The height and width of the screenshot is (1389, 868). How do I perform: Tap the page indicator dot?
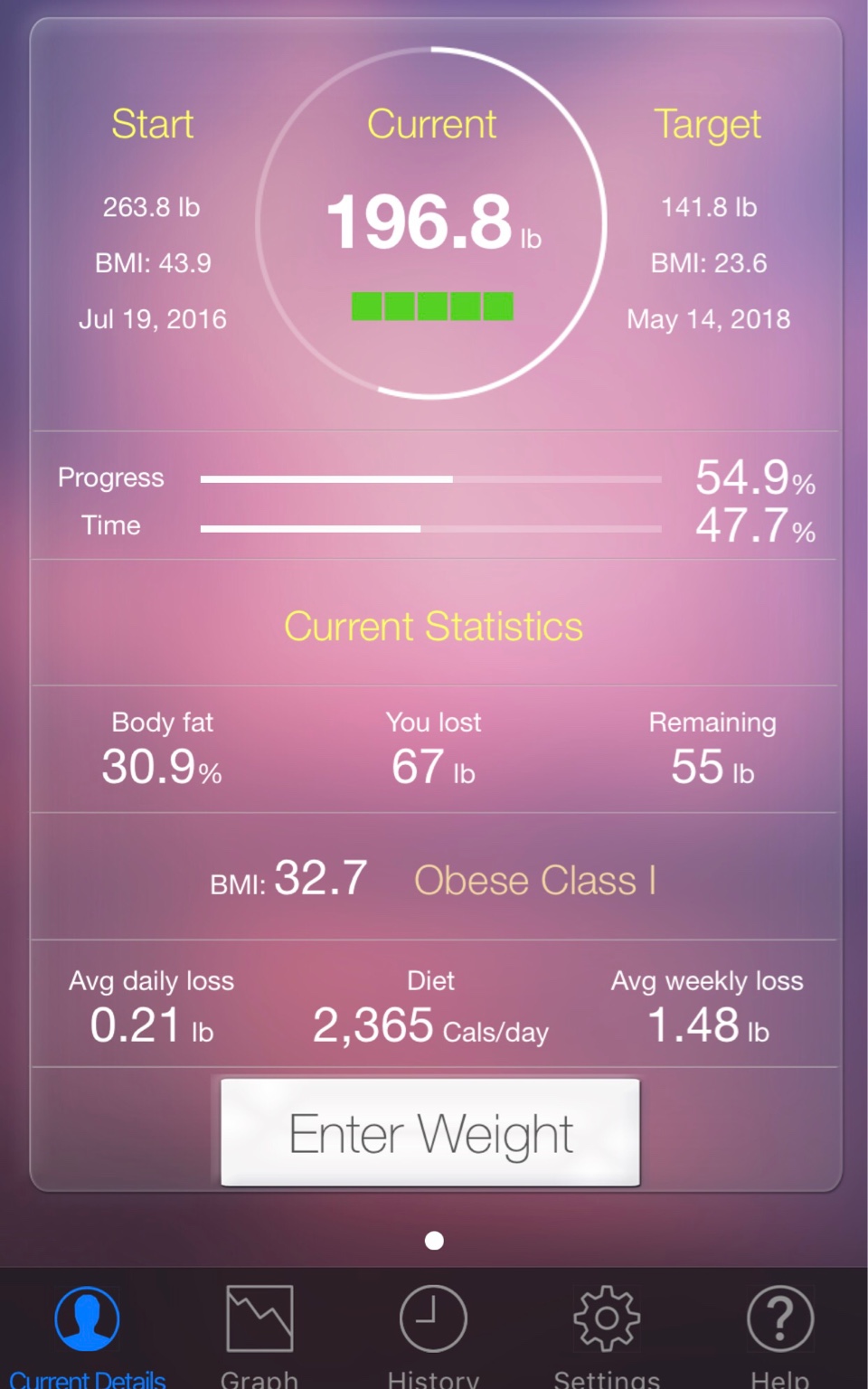coord(434,1241)
